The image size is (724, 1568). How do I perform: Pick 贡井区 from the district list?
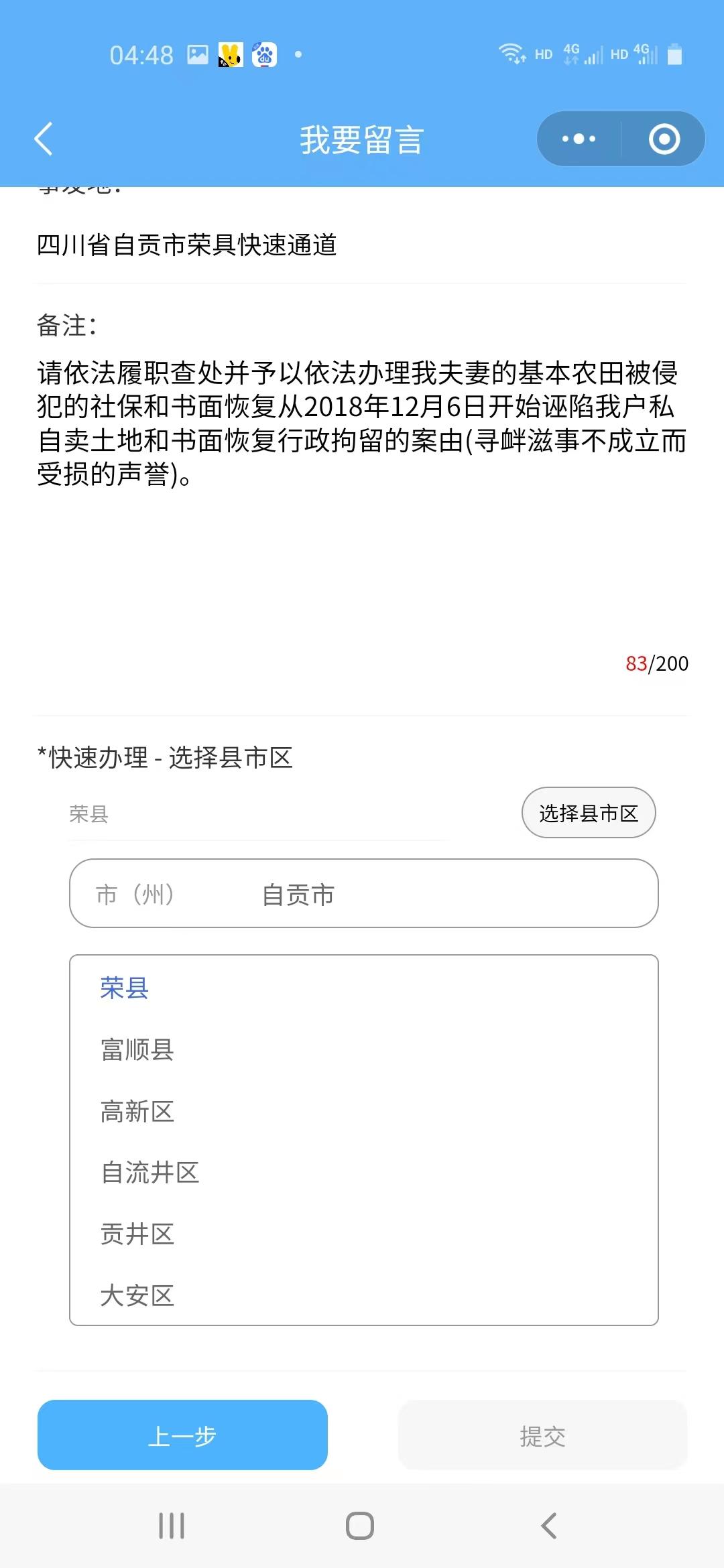pos(137,1234)
